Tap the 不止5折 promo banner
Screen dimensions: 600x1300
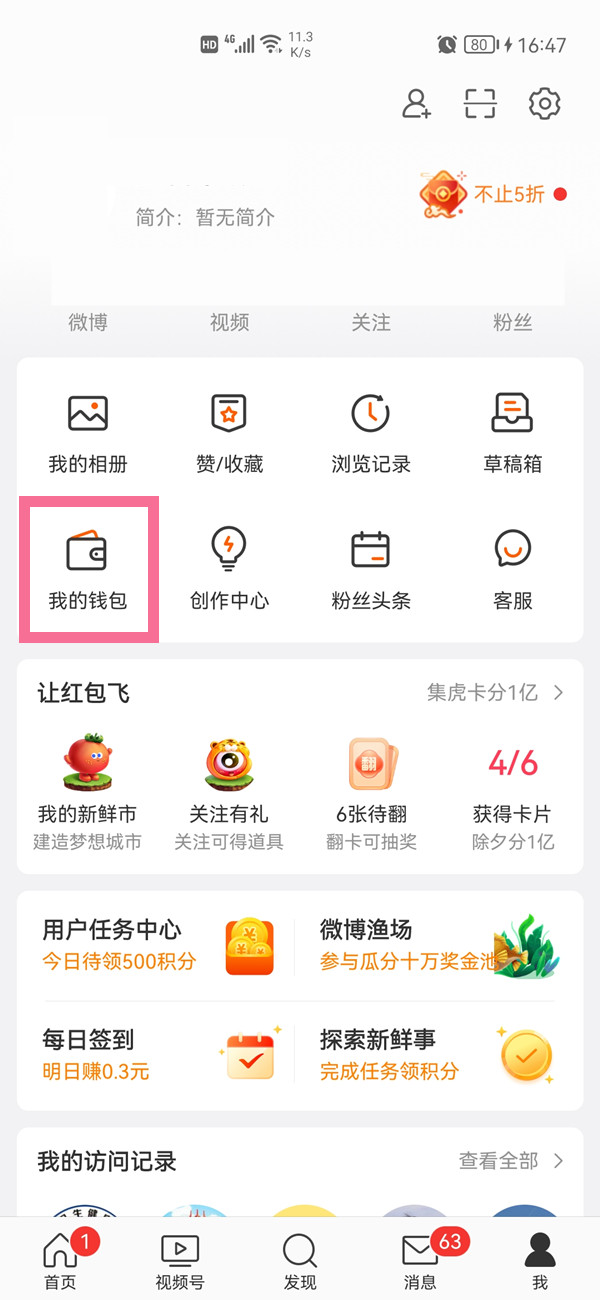coord(490,194)
